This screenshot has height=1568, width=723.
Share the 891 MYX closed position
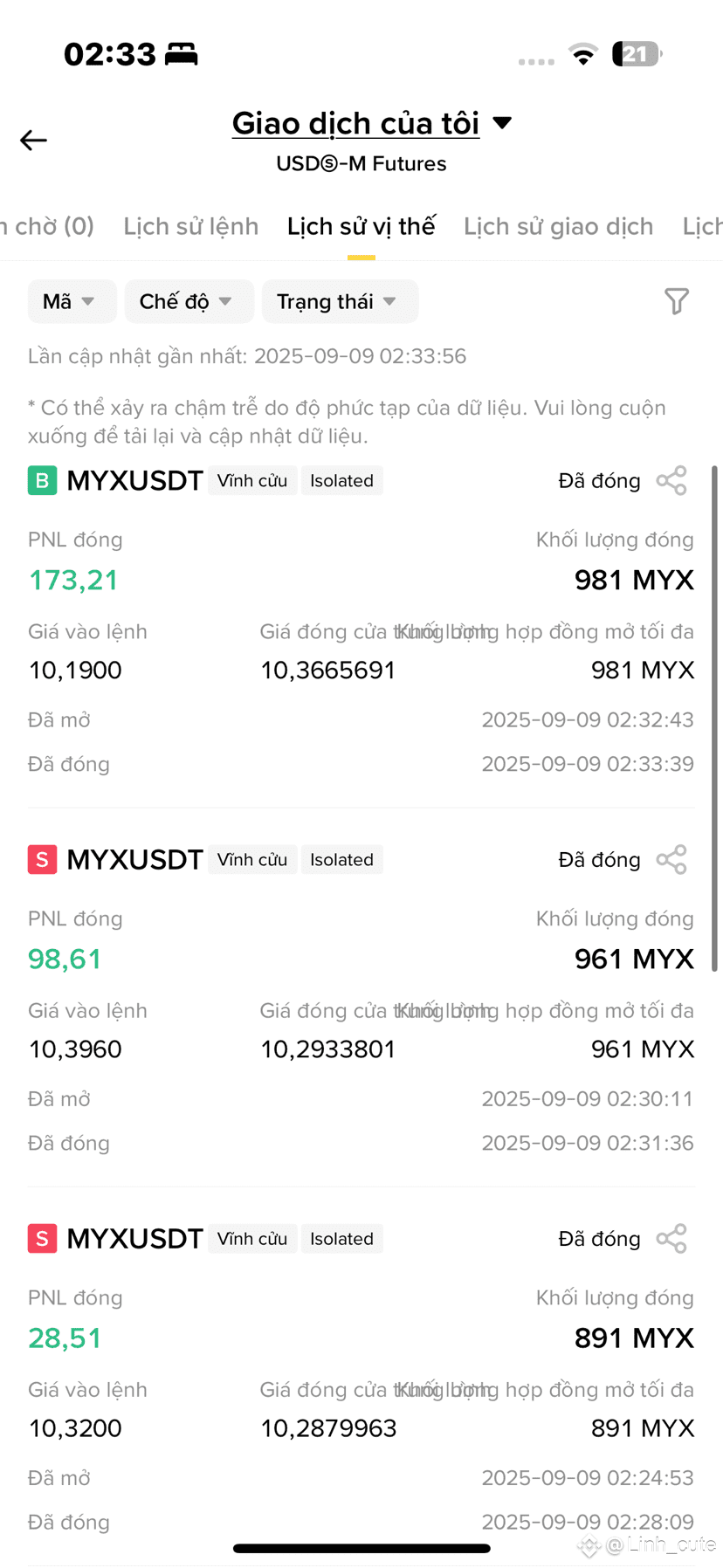click(671, 1238)
